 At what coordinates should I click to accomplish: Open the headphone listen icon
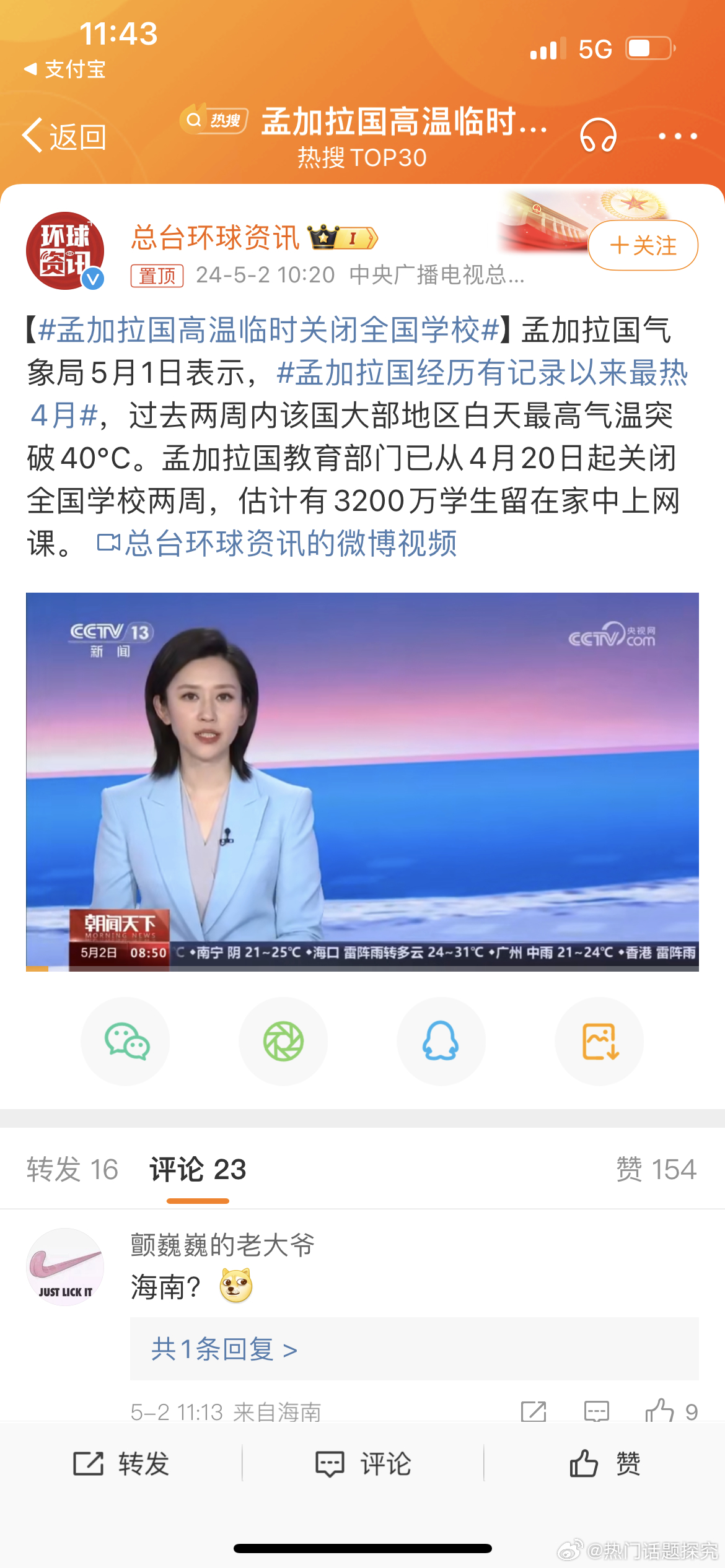coord(598,136)
